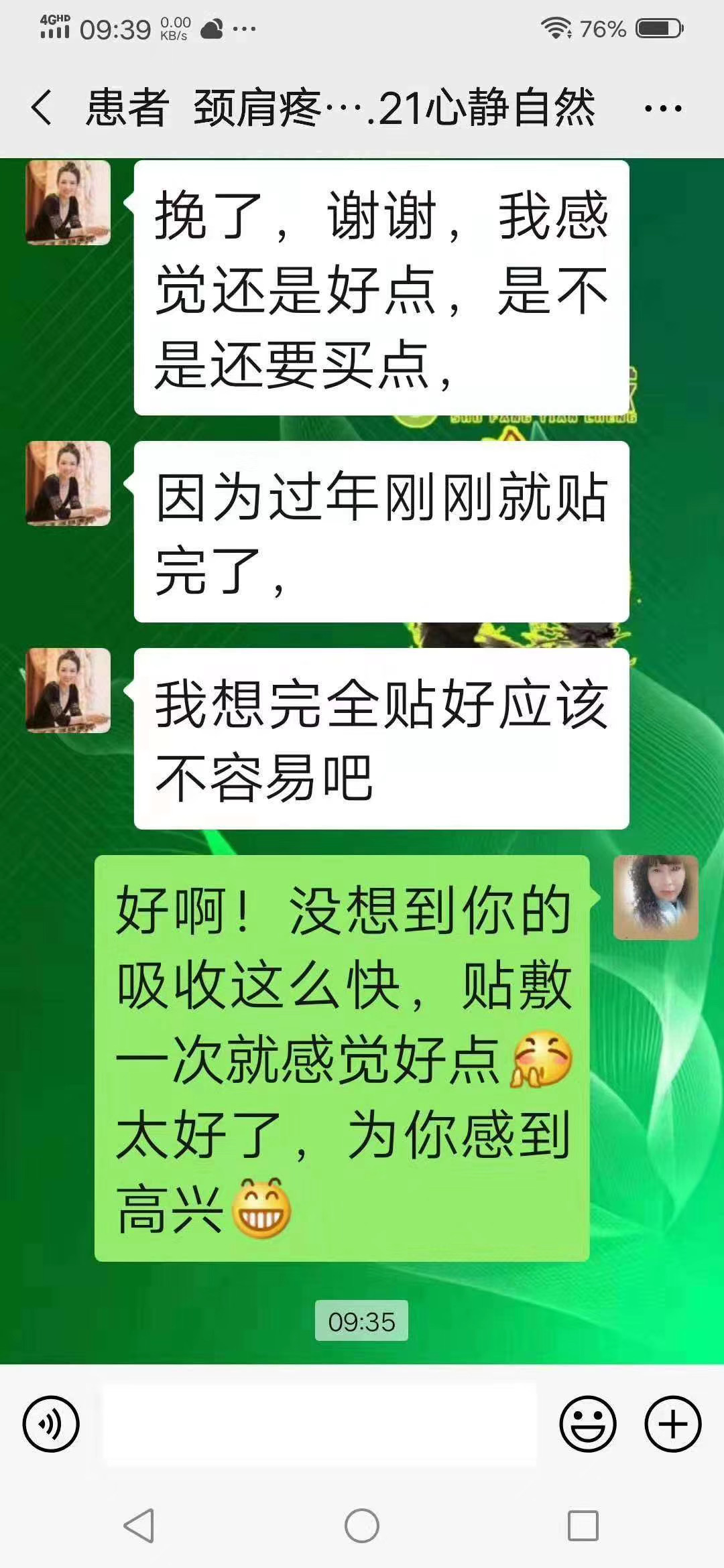Switch to voice message input
The height and width of the screenshot is (1568, 724).
(51, 1423)
